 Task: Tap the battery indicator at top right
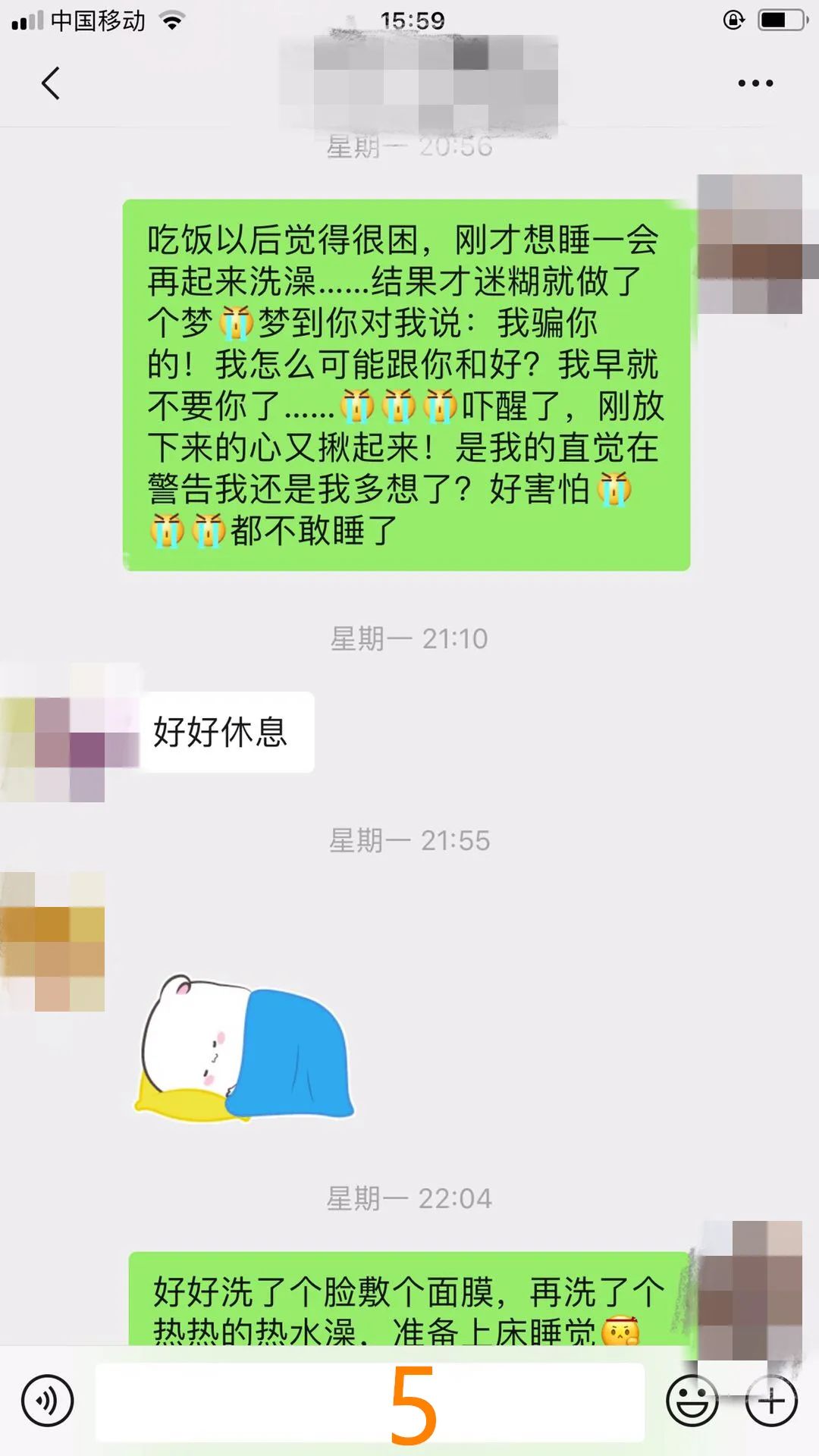coord(781,19)
